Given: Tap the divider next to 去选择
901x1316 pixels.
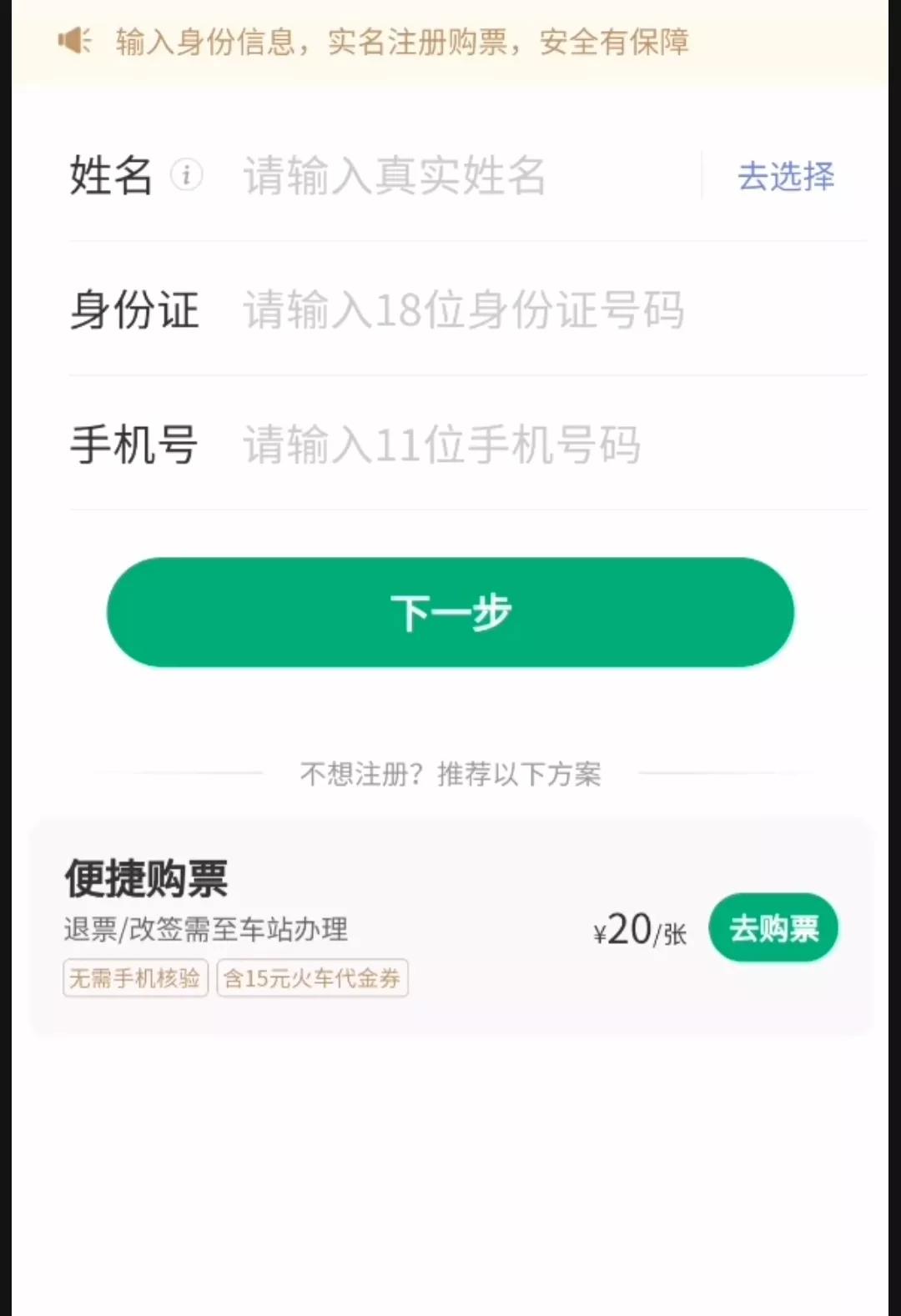Looking at the screenshot, I should (705, 175).
